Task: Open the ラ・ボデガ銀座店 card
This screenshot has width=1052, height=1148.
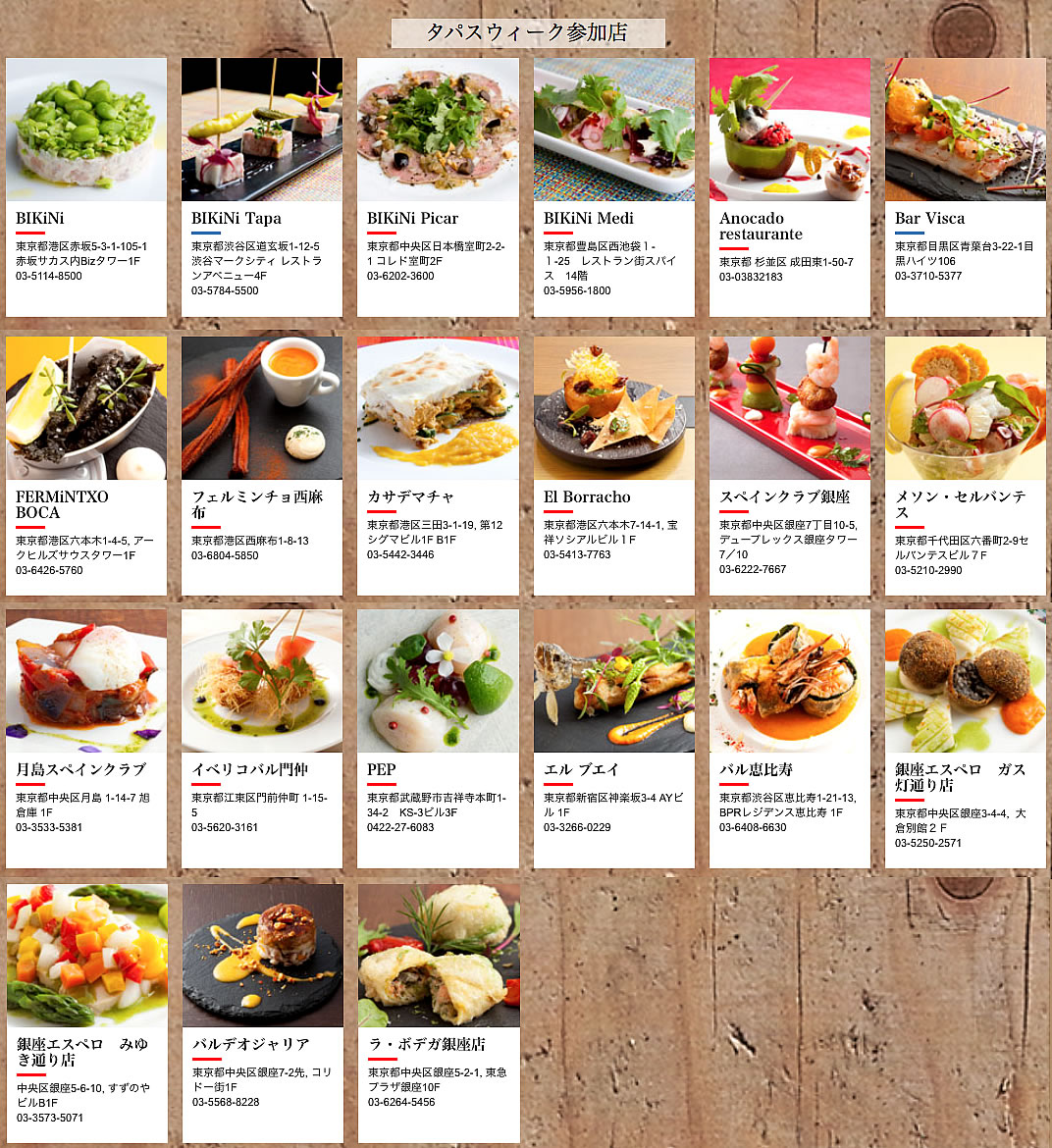Action: coord(438,1013)
